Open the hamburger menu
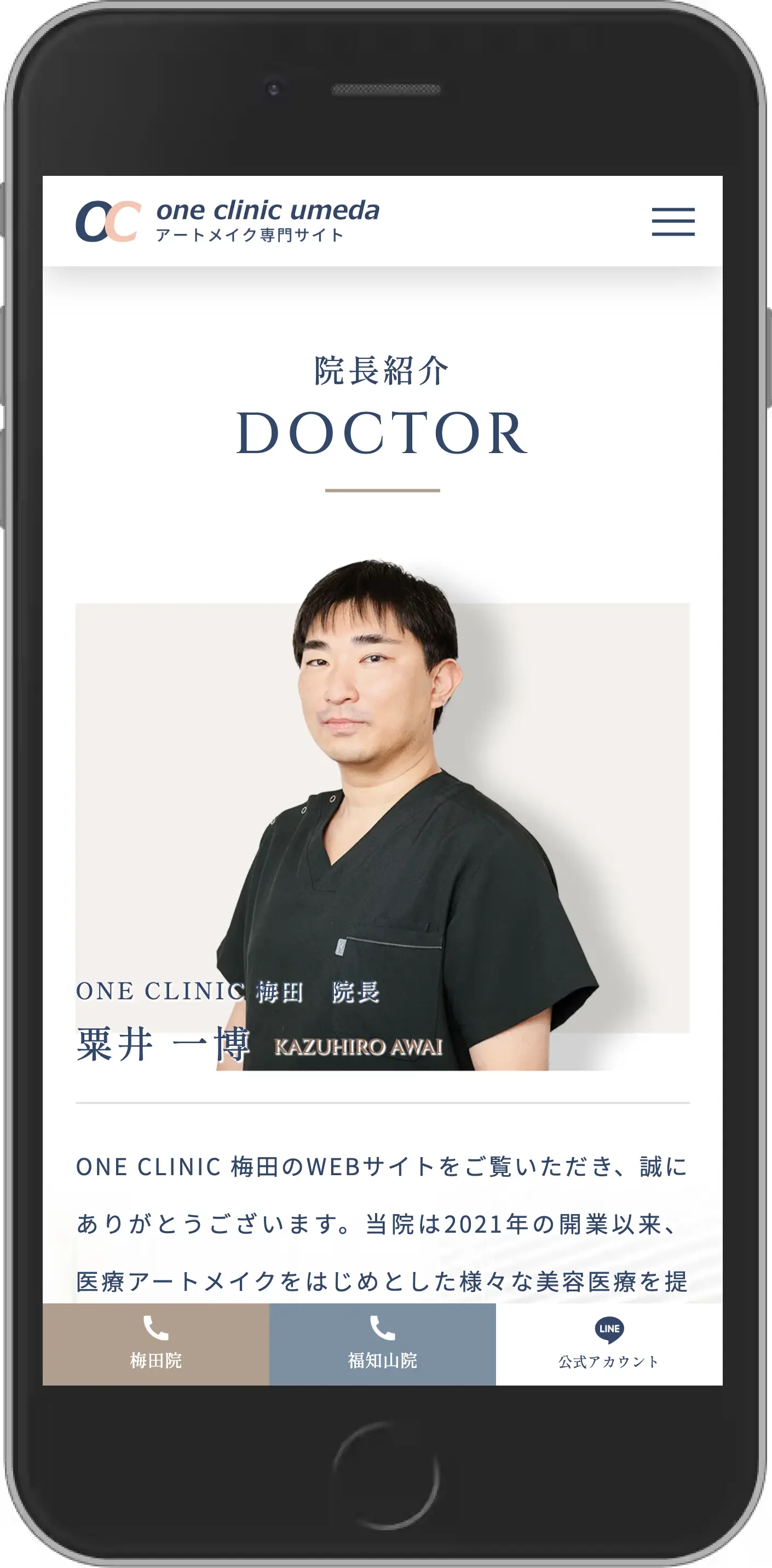This screenshot has width=772, height=1568. [x=673, y=221]
